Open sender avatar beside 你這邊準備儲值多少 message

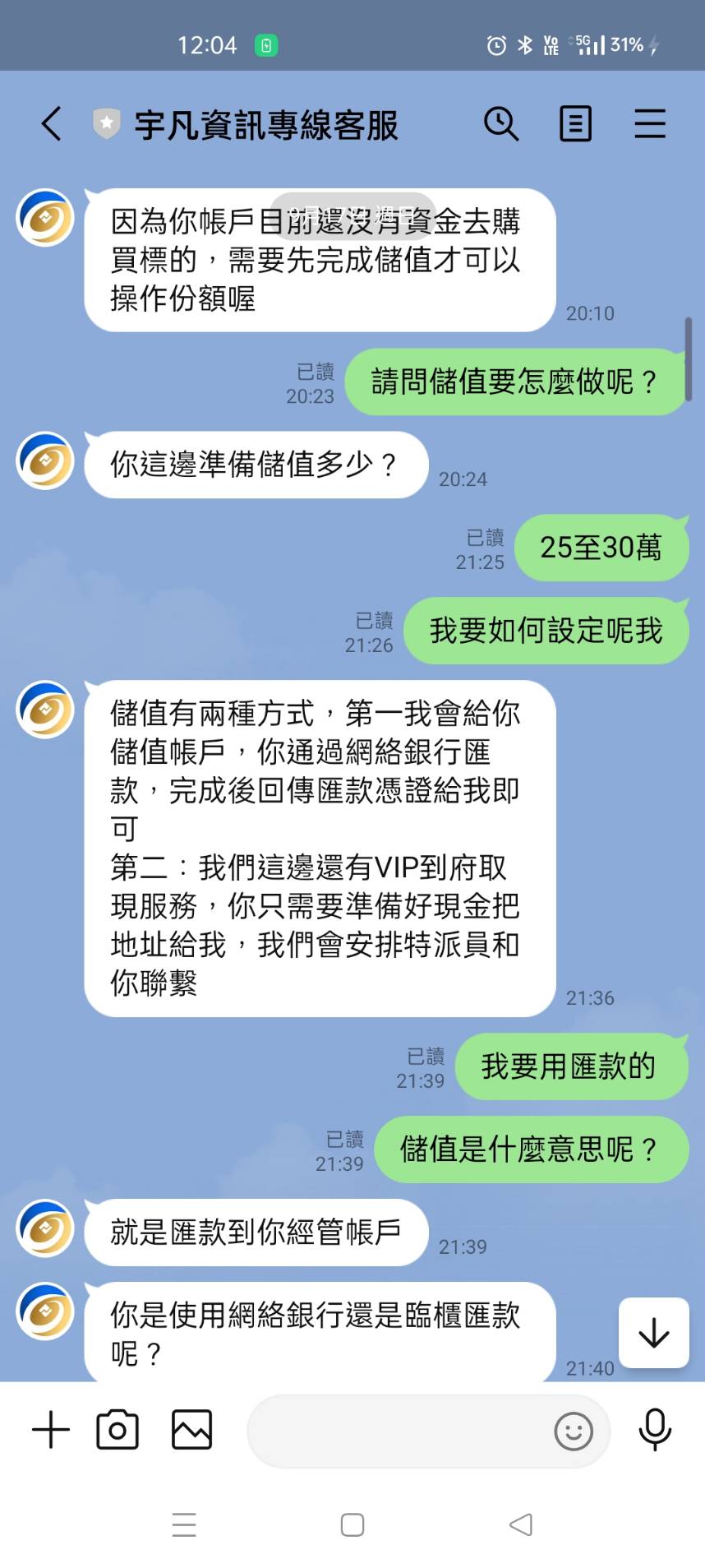(x=46, y=461)
